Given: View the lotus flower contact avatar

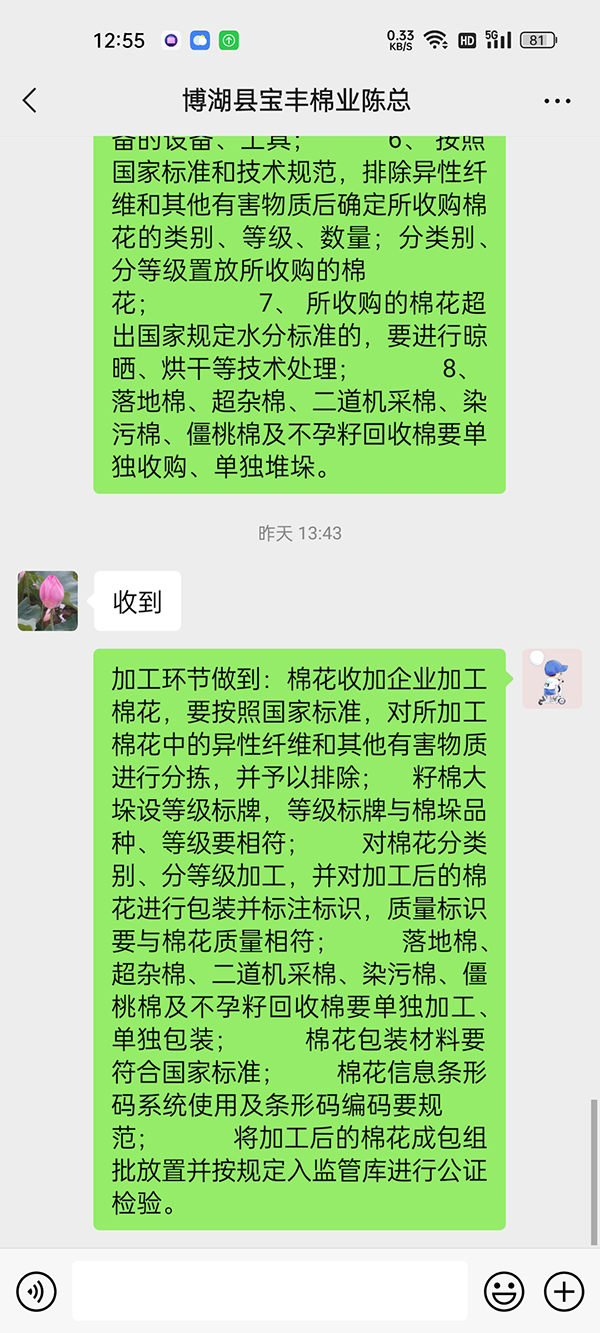Looking at the screenshot, I should tap(48, 601).
